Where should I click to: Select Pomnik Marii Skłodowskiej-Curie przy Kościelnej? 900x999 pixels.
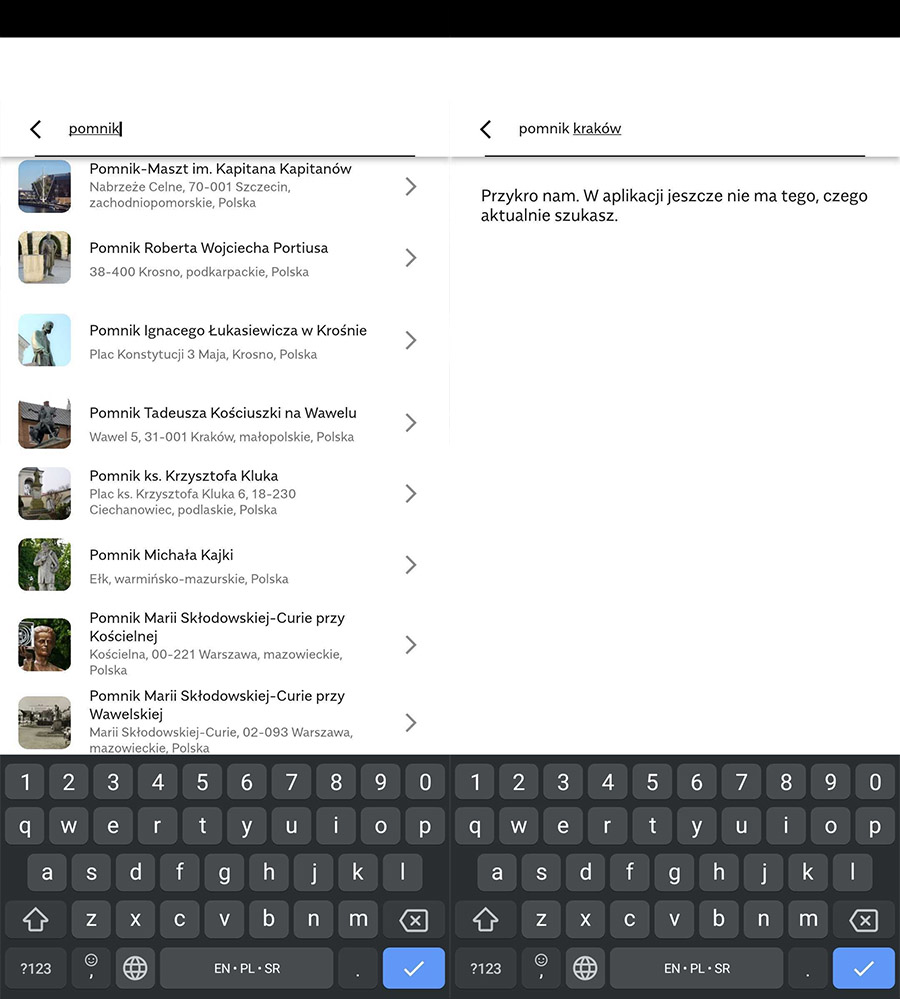pos(220,644)
